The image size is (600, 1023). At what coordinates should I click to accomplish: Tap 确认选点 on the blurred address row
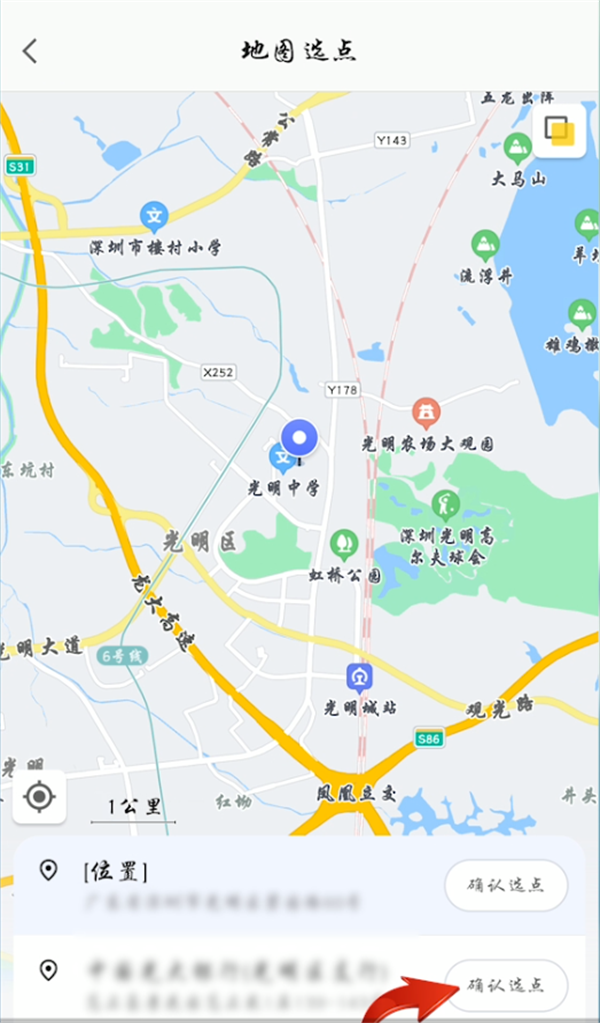(x=505, y=985)
